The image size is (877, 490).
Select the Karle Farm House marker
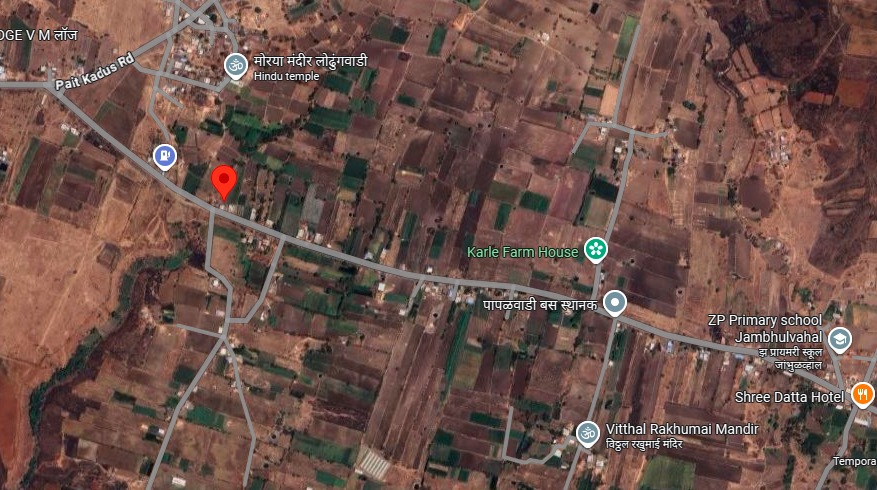click(x=596, y=249)
